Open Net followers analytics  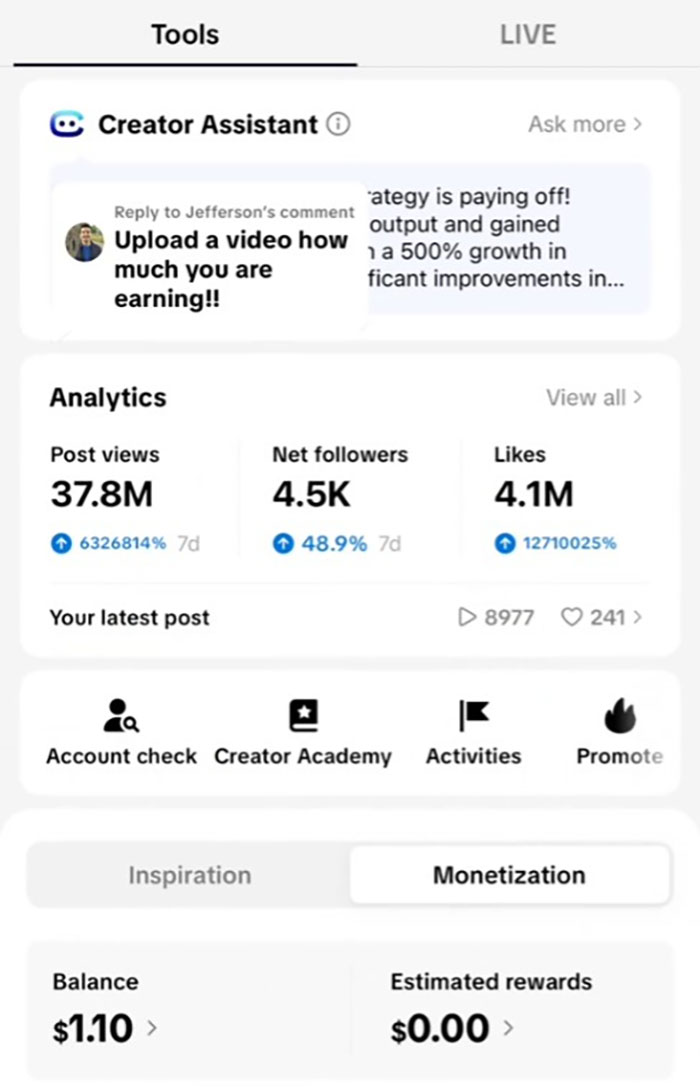pos(340,494)
